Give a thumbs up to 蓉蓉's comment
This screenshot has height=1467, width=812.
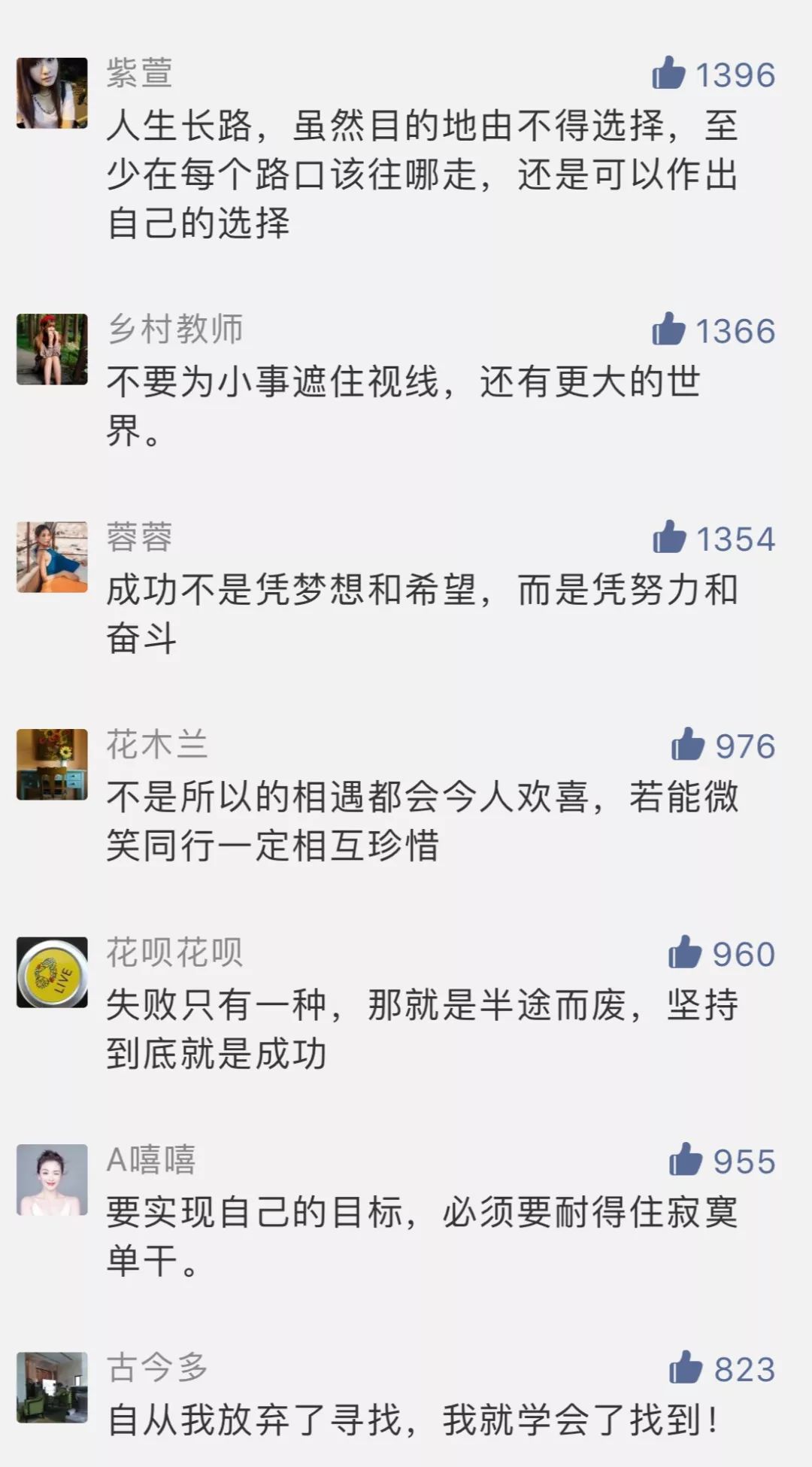(669, 538)
